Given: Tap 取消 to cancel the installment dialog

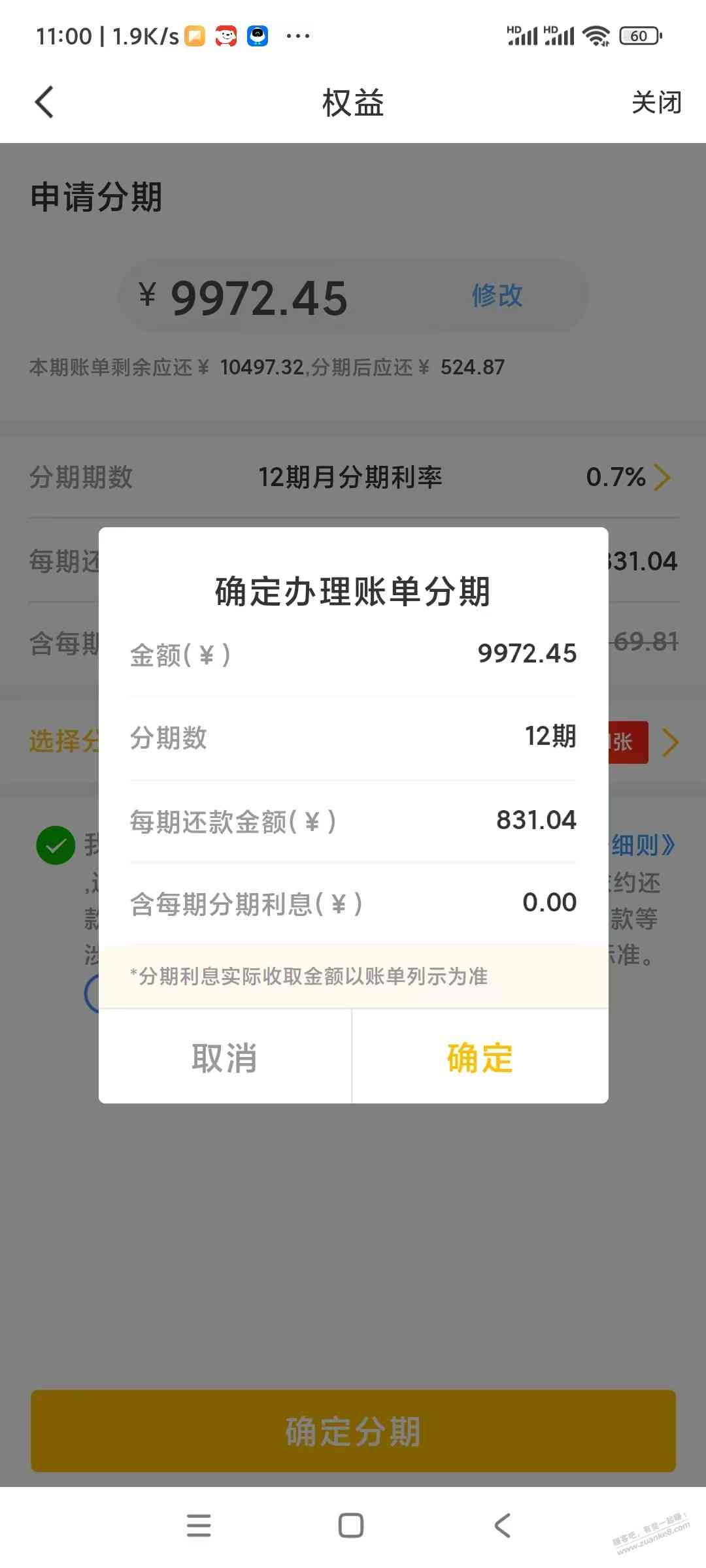Looking at the screenshot, I should pos(224,1057).
